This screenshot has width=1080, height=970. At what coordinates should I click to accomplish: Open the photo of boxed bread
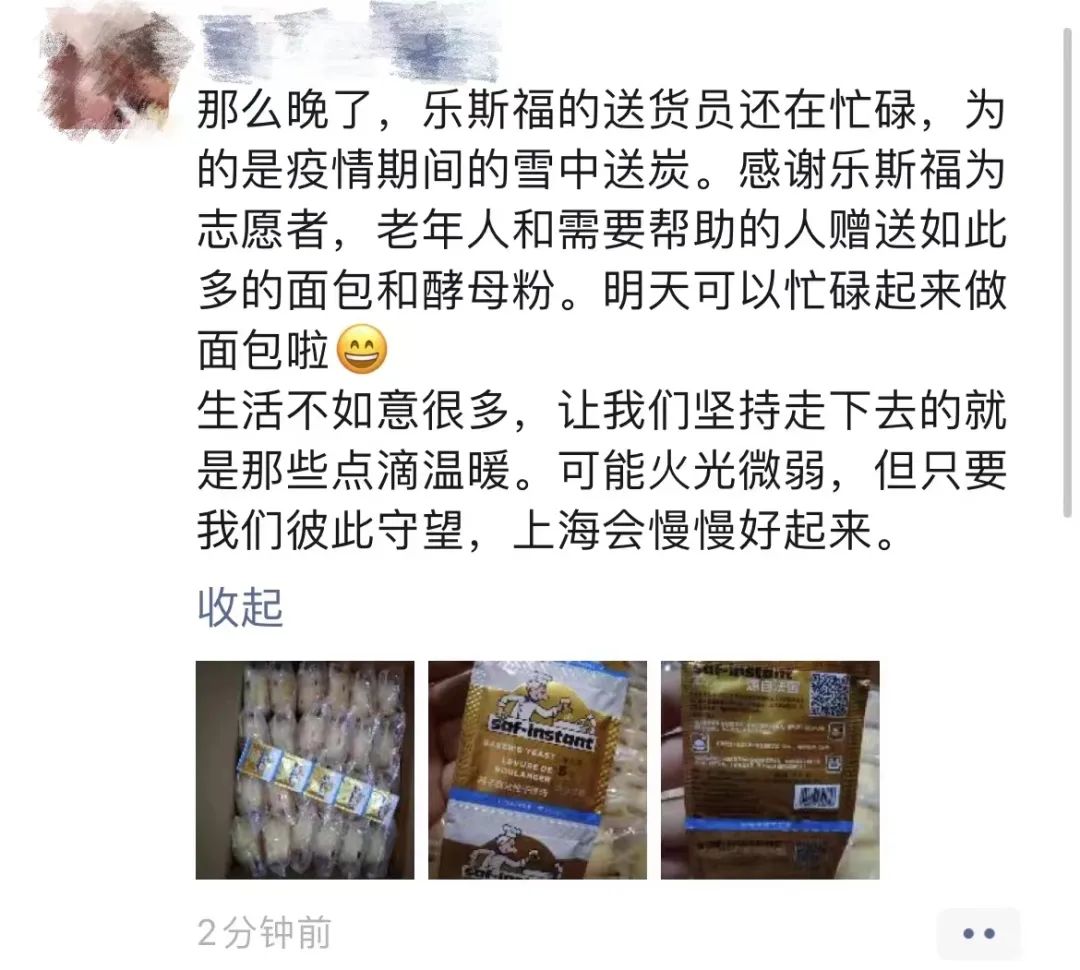(305, 770)
